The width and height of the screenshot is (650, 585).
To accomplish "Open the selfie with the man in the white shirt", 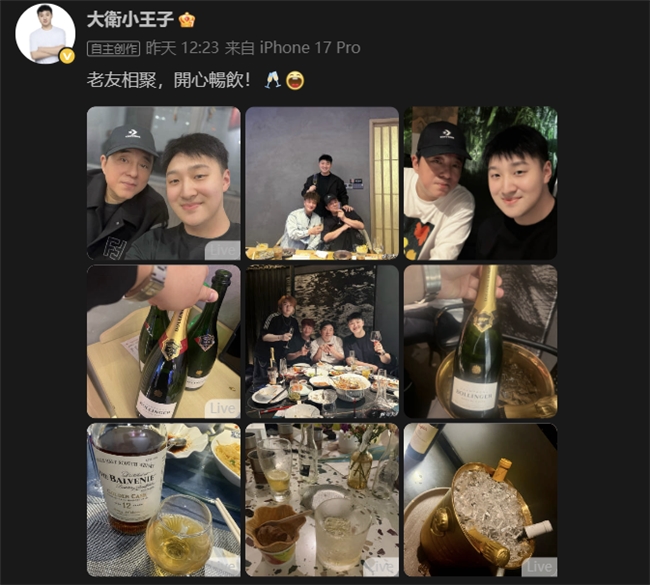I will coord(480,184).
